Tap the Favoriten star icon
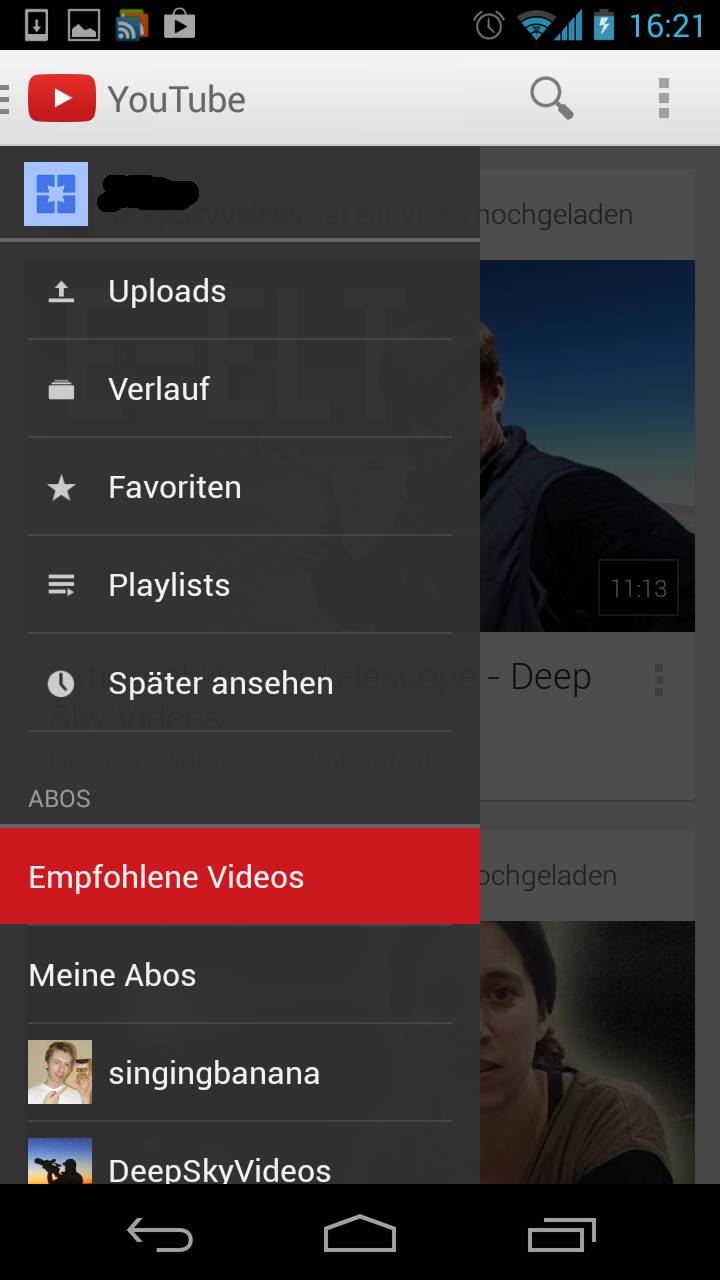The width and height of the screenshot is (720, 1280). click(61, 487)
